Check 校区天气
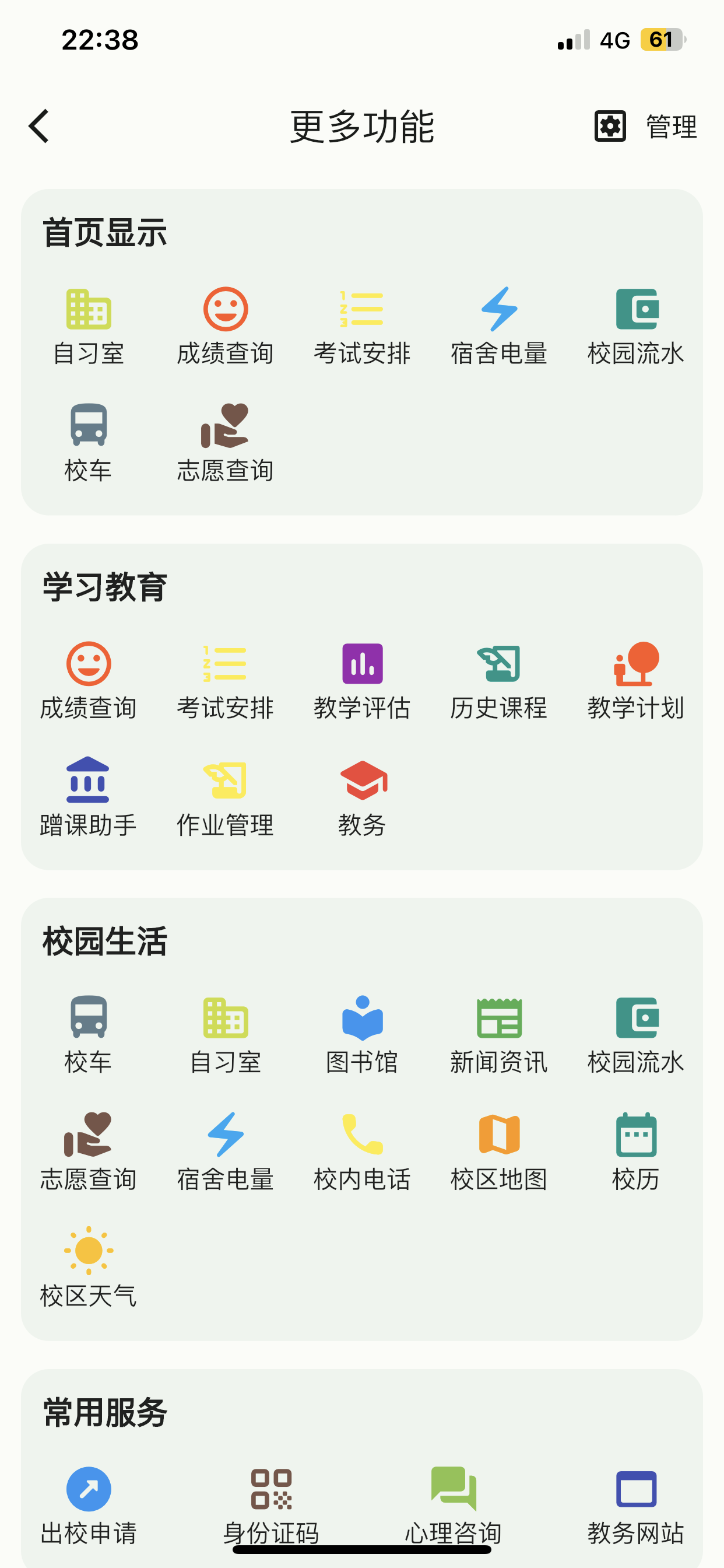 point(88,1269)
